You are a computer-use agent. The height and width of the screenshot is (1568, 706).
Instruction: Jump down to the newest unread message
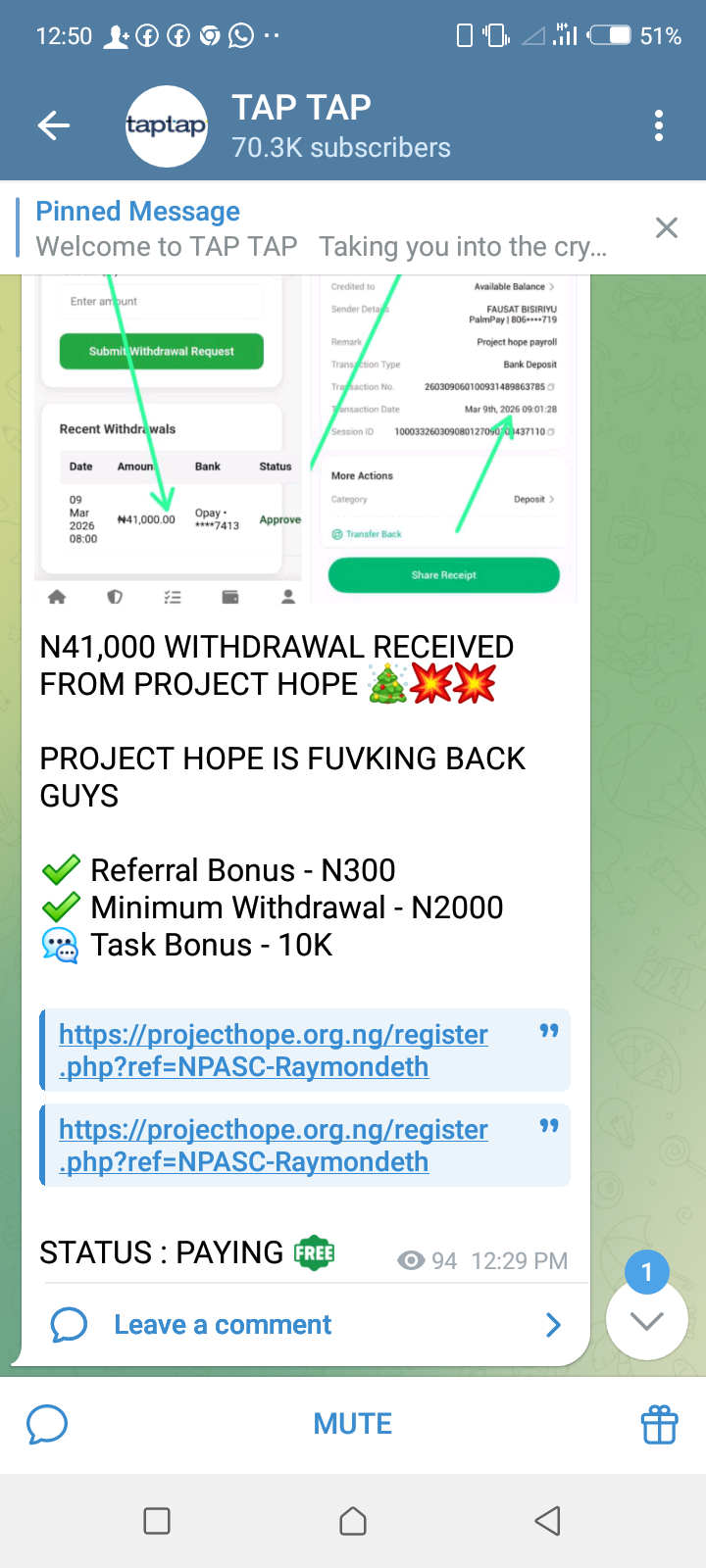646,1319
